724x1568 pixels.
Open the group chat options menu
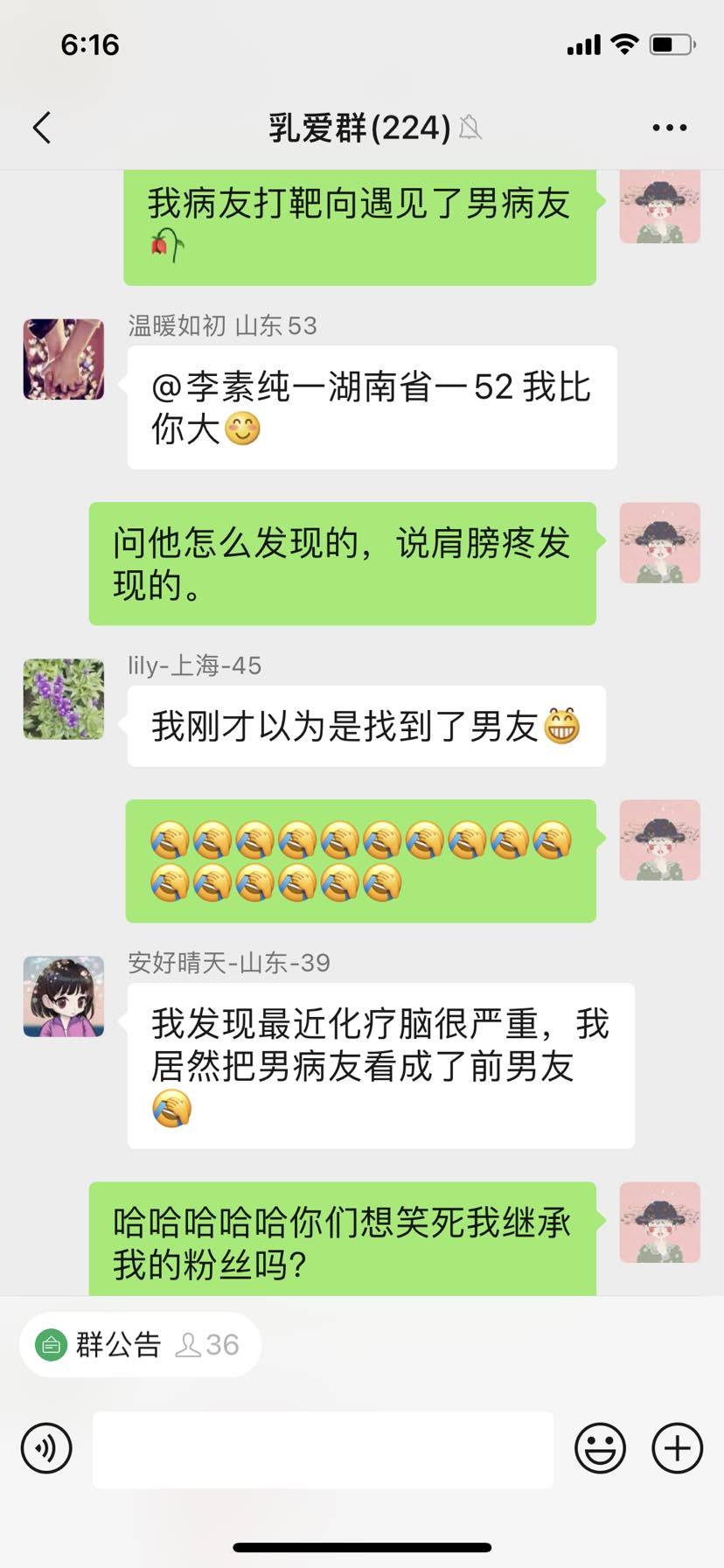(669, 128)
